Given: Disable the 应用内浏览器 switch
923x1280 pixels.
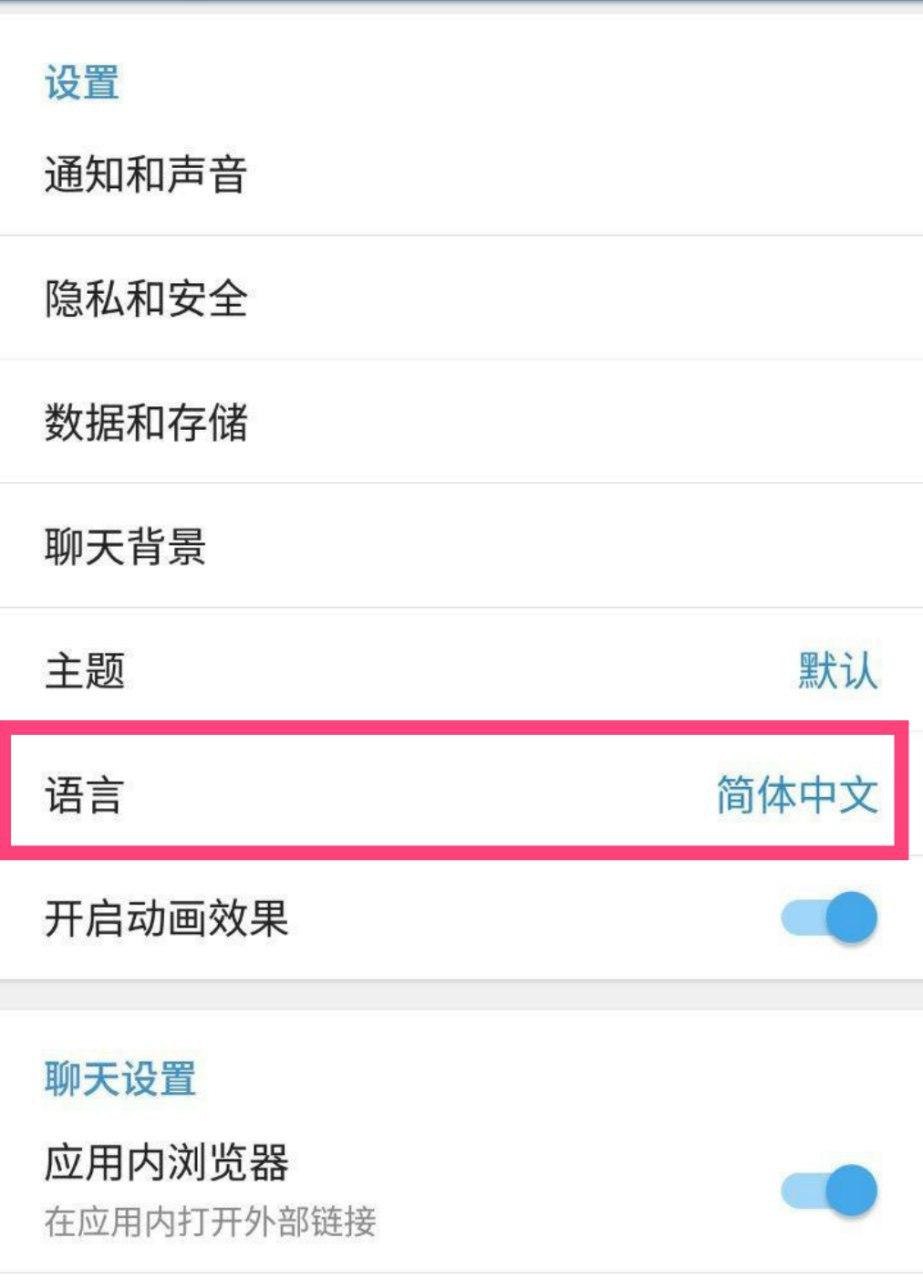Looking at the screenshot, I should coord(830,1190).
